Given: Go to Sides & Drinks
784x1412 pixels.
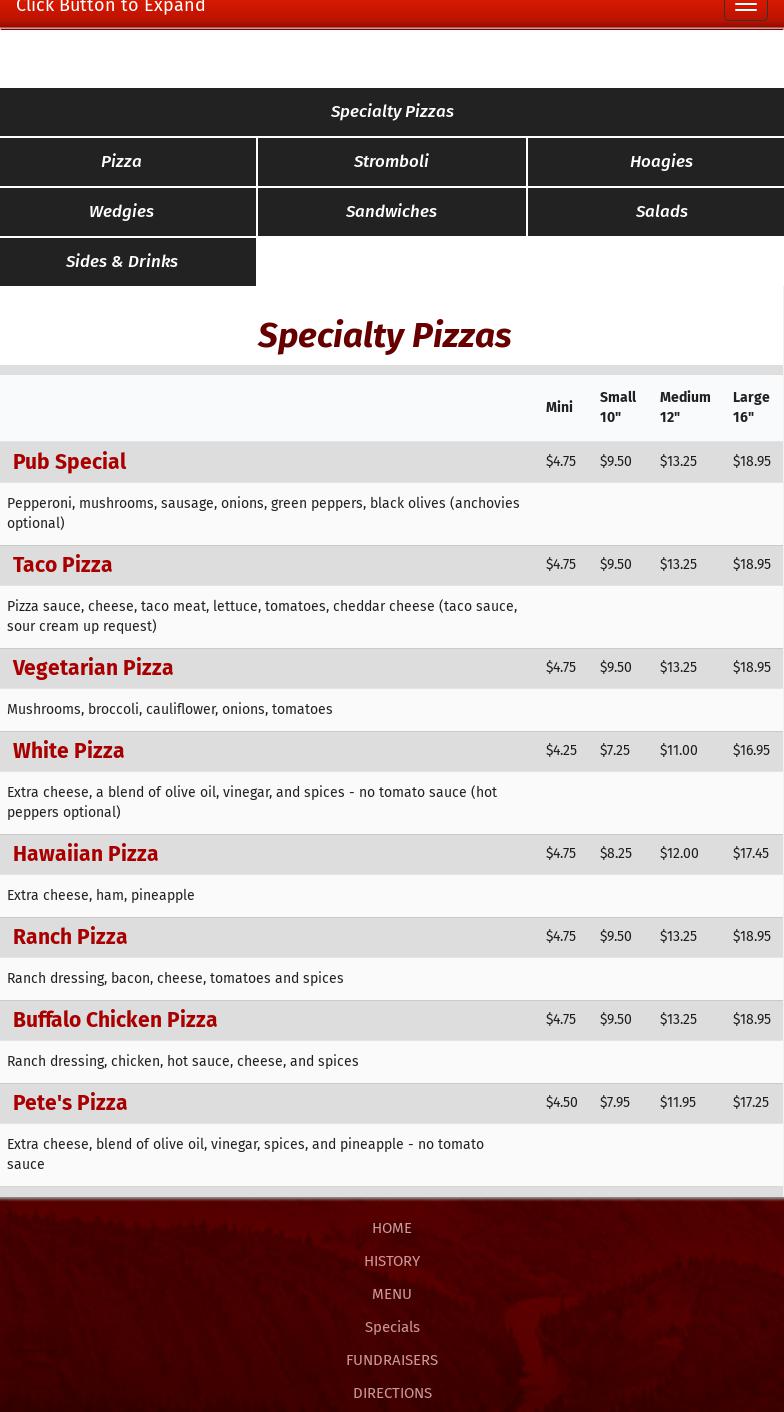Looking at the screenshot, I should [121, 262].
